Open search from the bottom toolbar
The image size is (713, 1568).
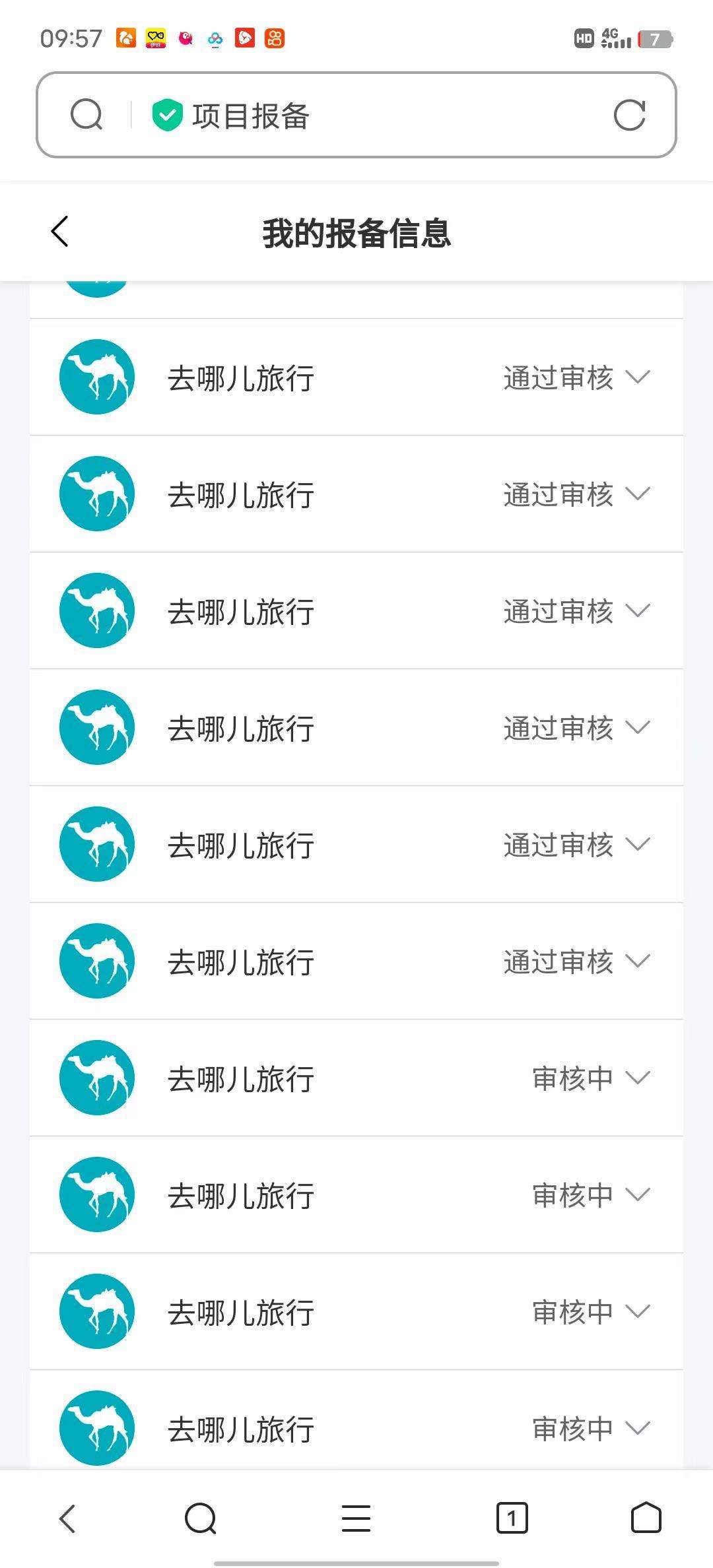tap(201, 1518)
